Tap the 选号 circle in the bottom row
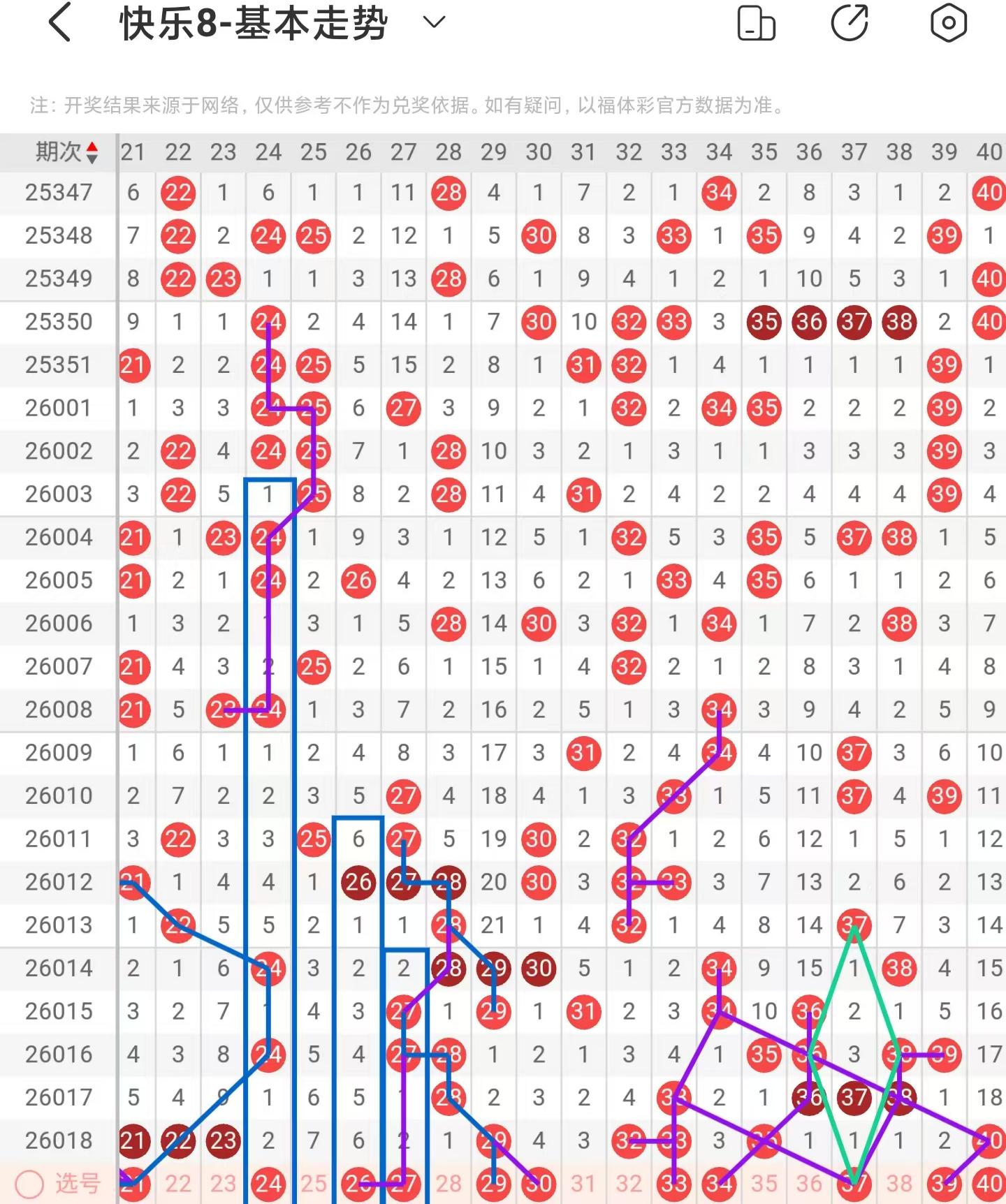Image resolution: width=1006 pixels, height=1204 pixels. point(30,1184)
